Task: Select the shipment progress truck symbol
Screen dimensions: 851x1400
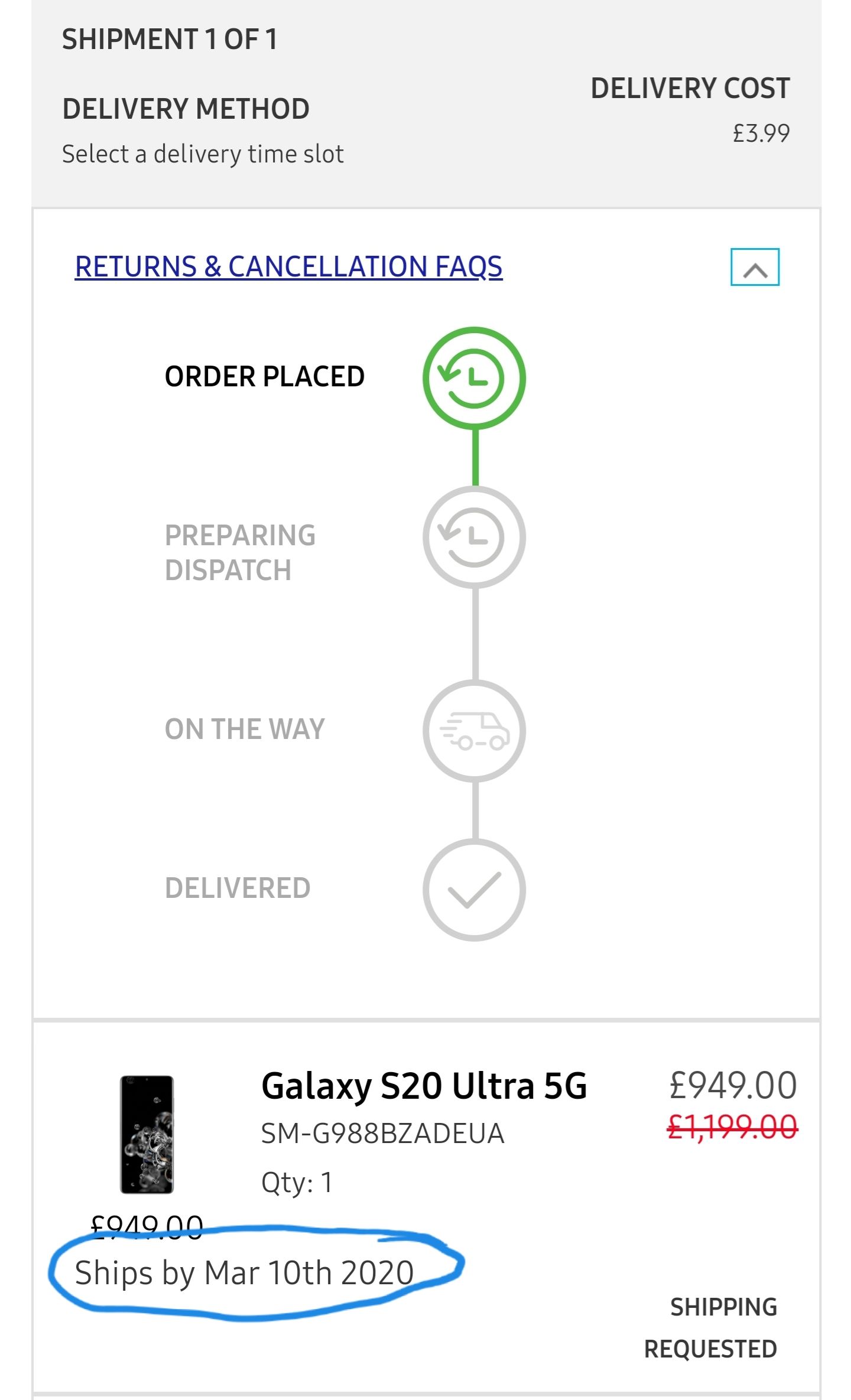Action: tap(473, 730)
